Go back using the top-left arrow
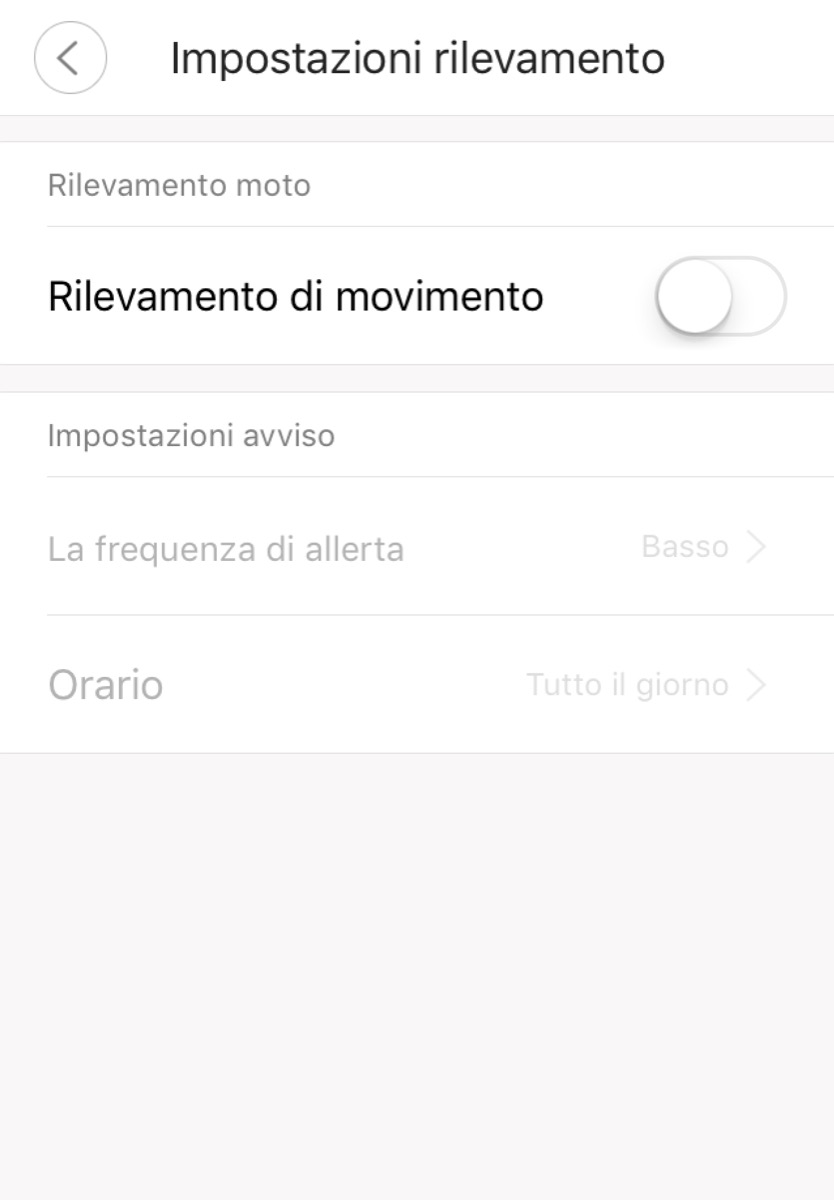834x1200 pixels. (x=70, y=59)
